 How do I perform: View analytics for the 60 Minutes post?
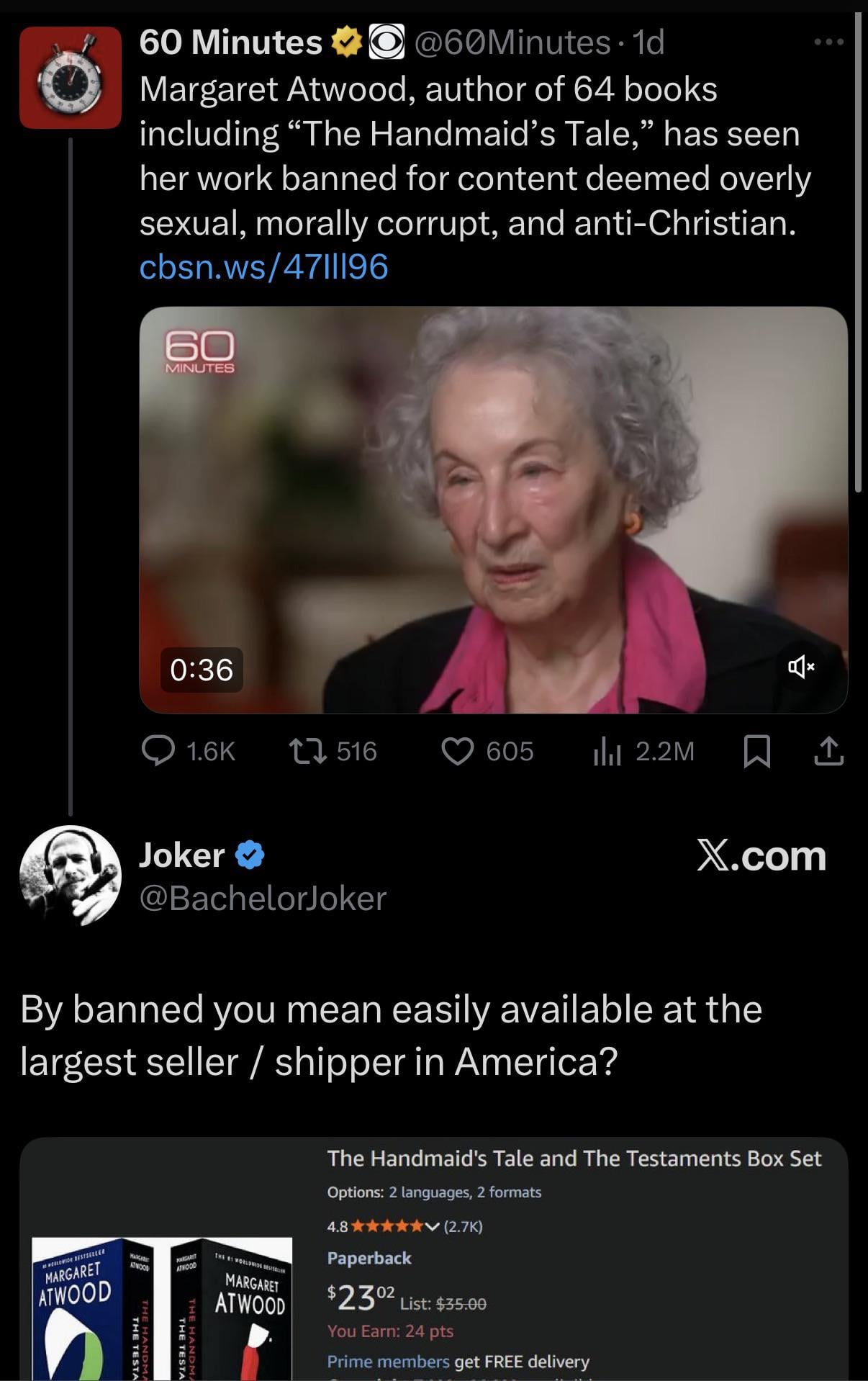(x=607, y=751)
